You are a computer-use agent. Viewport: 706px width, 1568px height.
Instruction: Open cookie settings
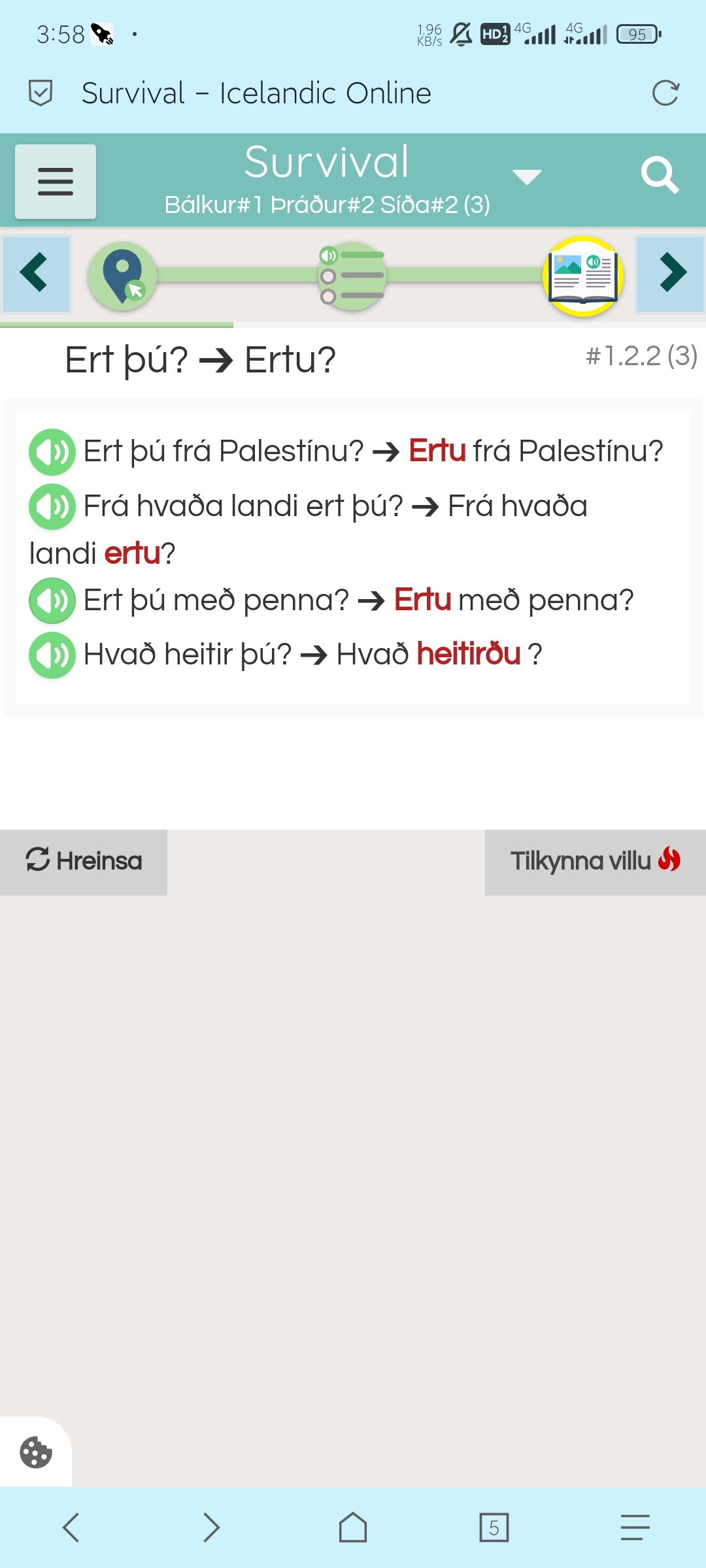tap(36, 1452)
